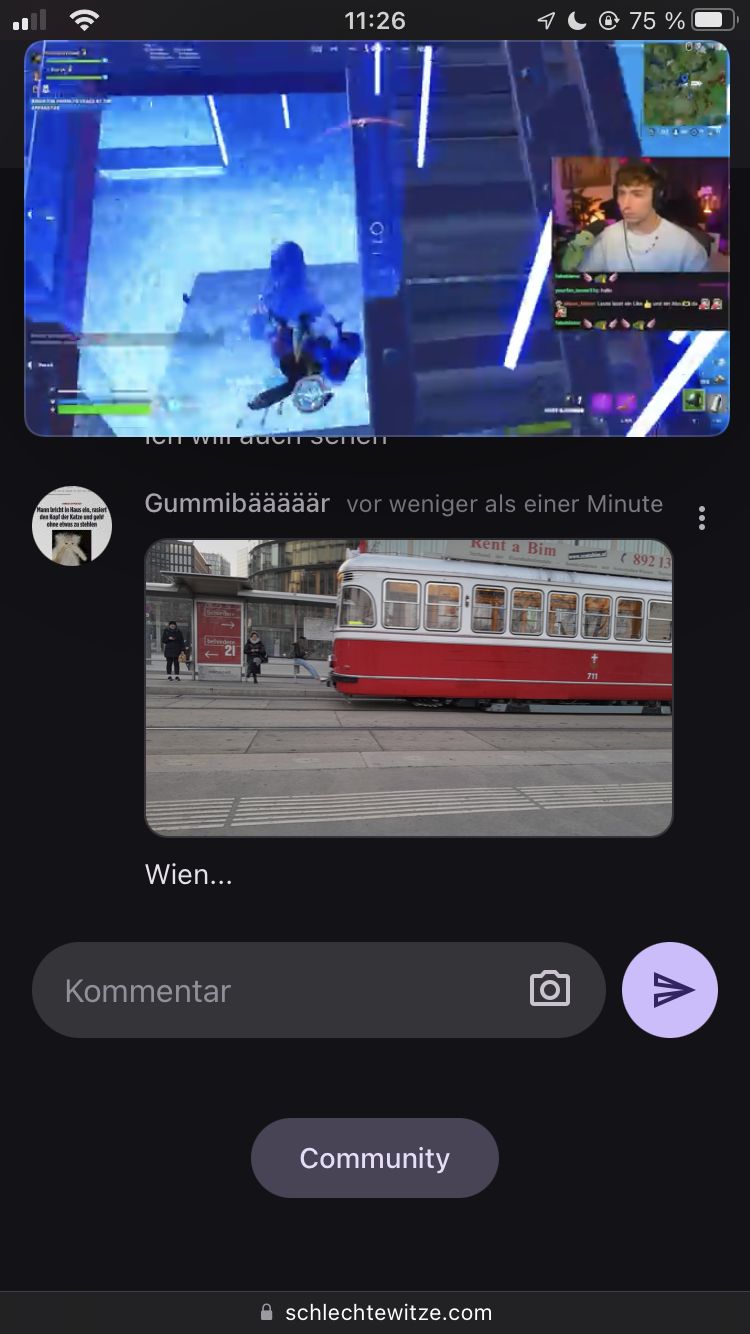Screen dimensions: 750x1334
Task: Open the gaming stream video at top
Action: (377, 238)
